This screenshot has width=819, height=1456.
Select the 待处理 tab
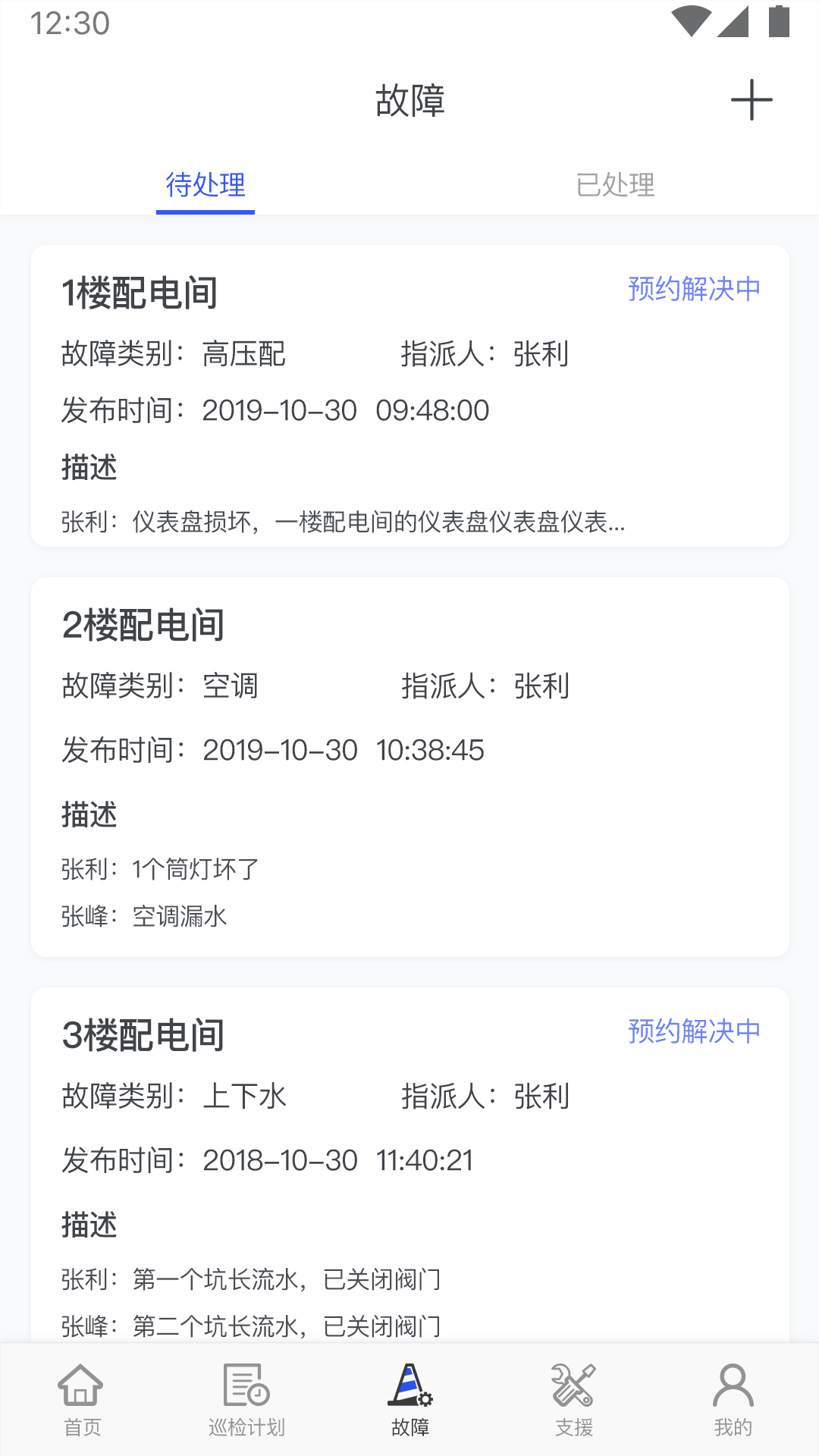click(206, 185)
